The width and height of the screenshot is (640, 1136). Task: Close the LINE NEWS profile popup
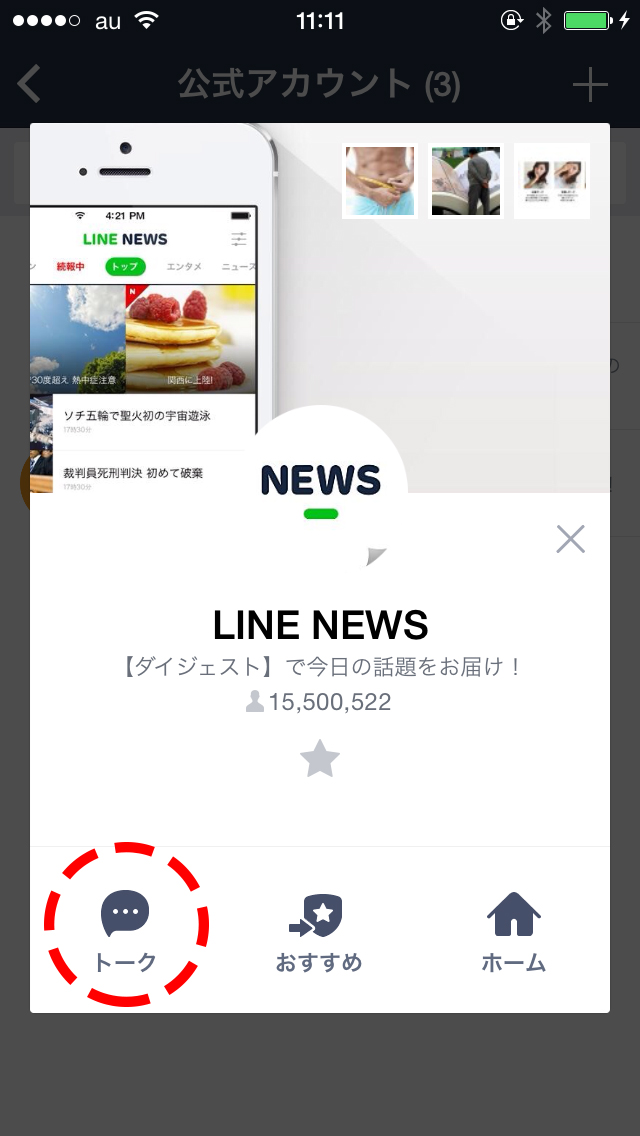[570, 540]
